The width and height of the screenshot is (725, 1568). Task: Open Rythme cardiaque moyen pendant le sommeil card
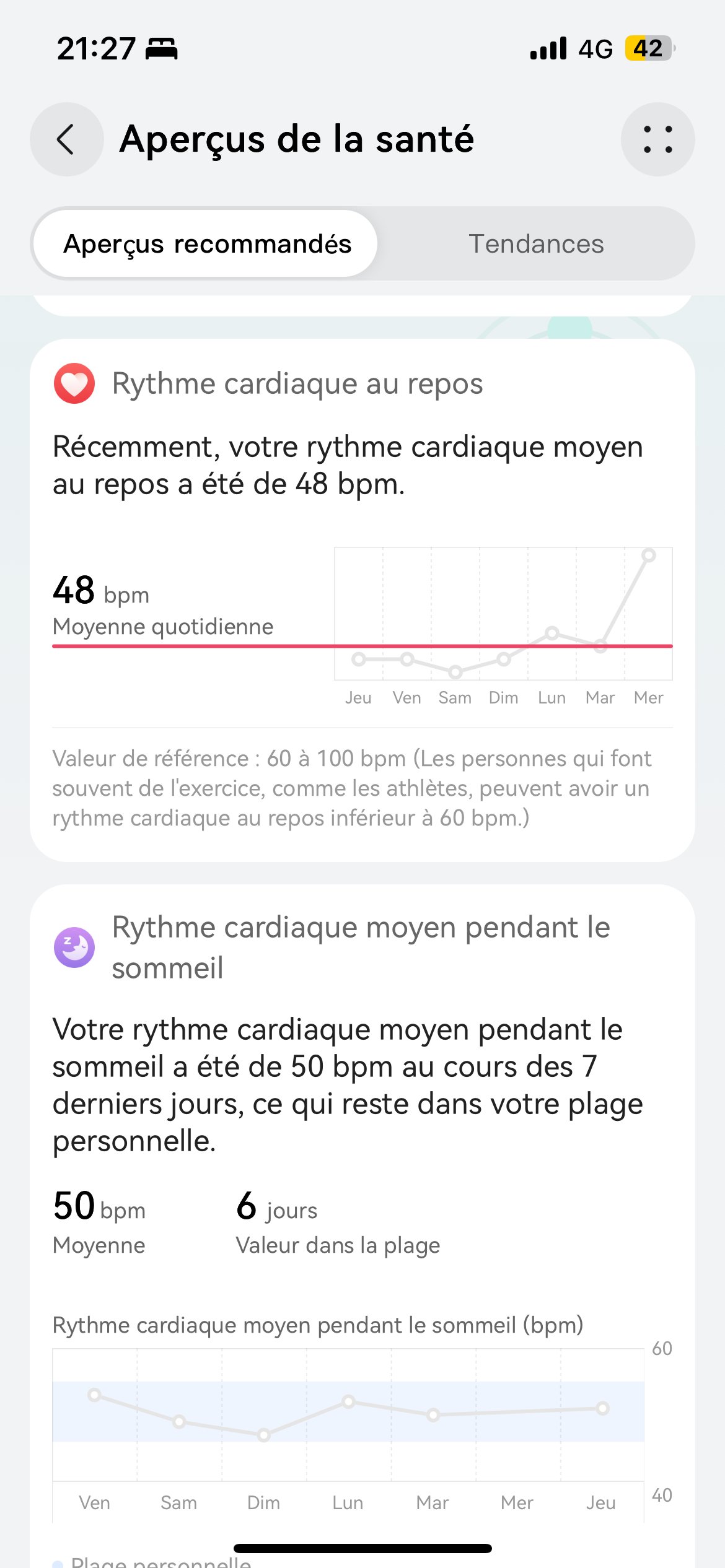click(361, 947)
